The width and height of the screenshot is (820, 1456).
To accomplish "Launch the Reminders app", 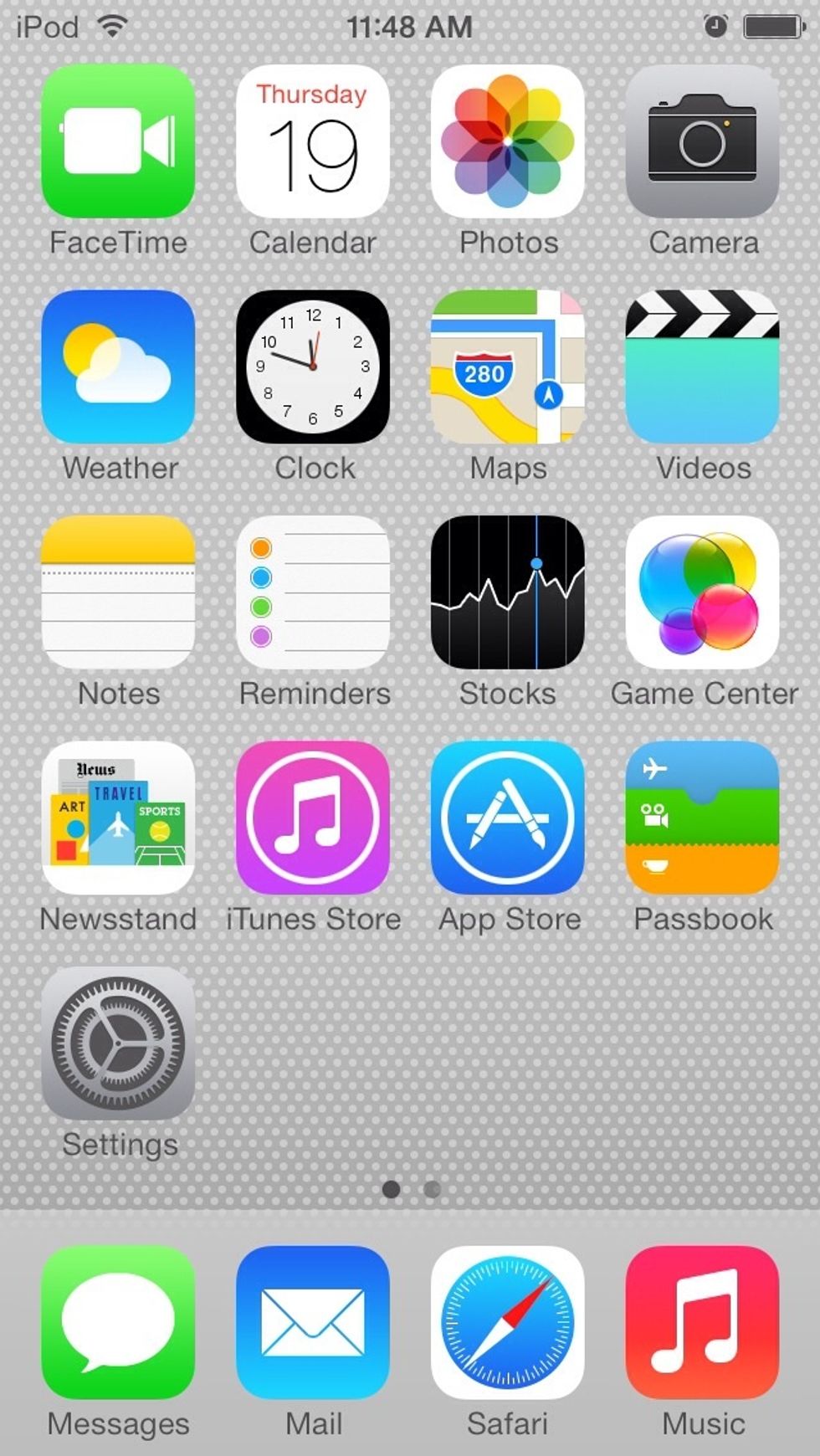I will (313, 592).
